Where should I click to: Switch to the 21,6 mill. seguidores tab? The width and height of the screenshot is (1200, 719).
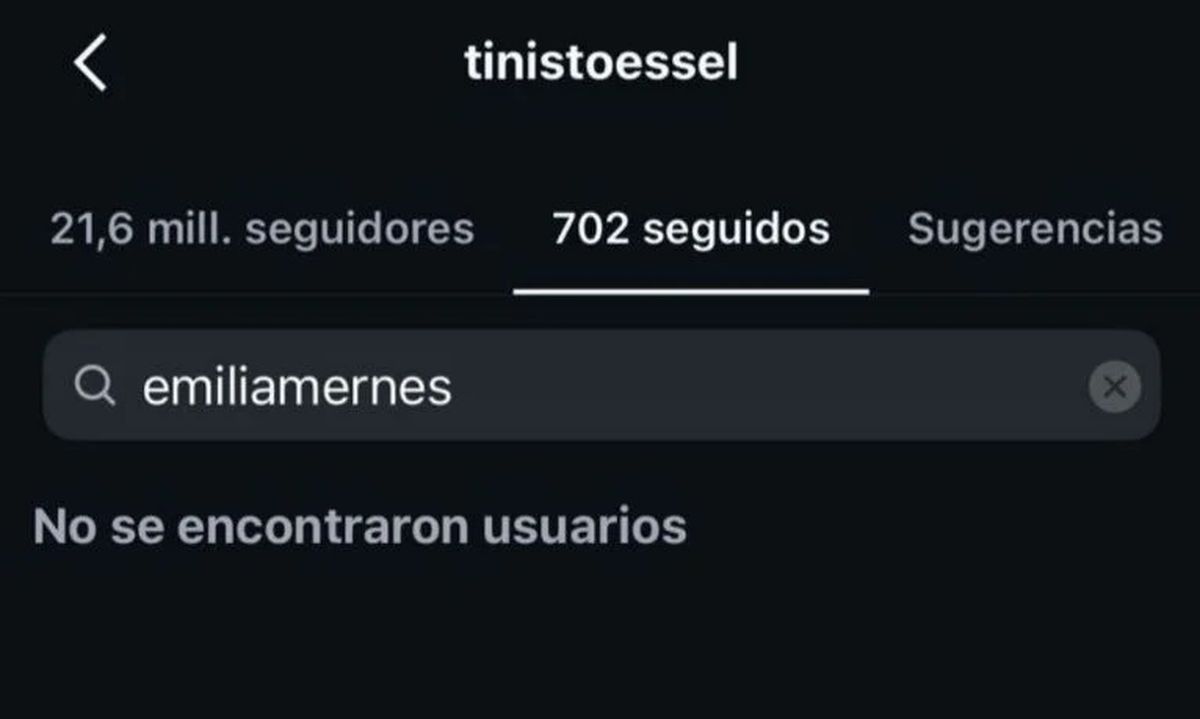coord(262,229)
